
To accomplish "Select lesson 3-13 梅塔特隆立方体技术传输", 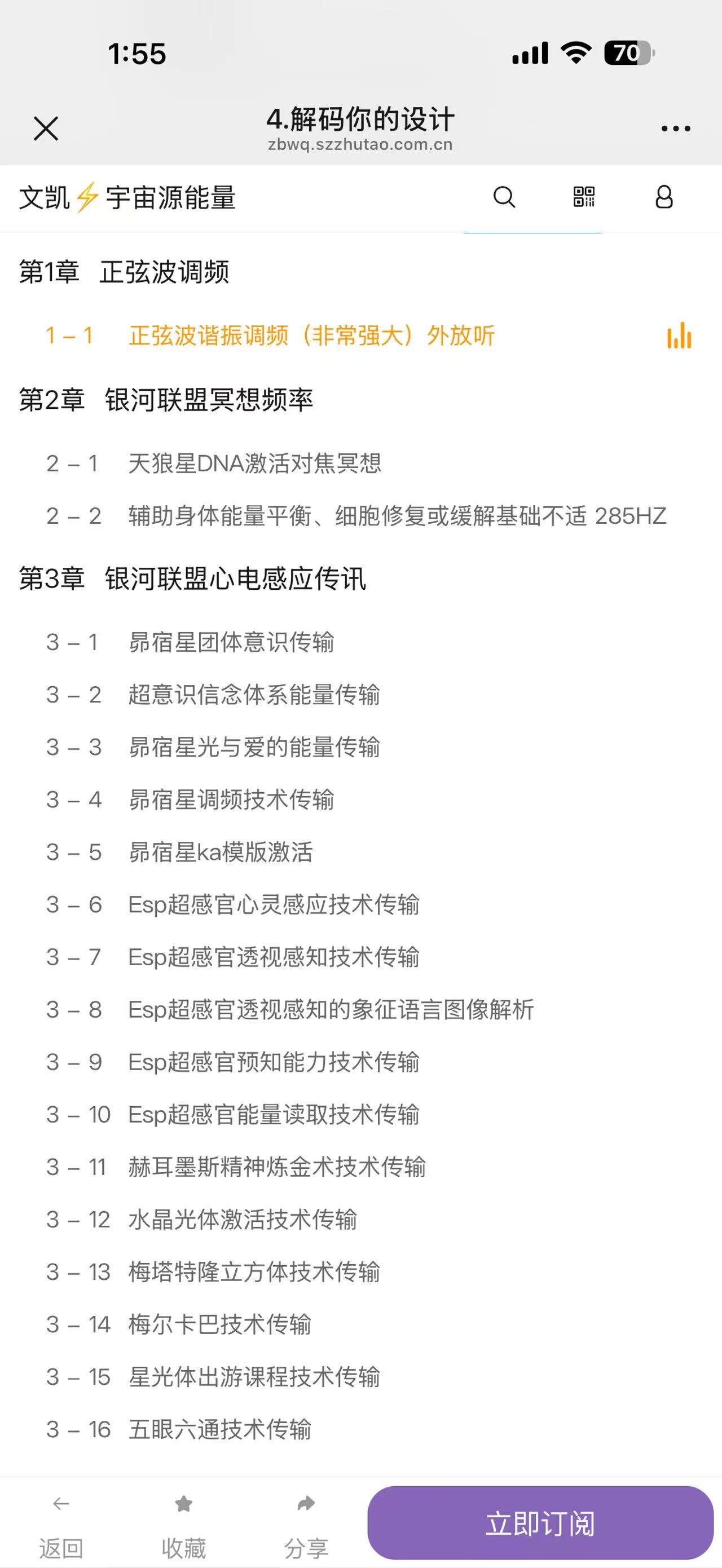I will [x=254, y=1272].
